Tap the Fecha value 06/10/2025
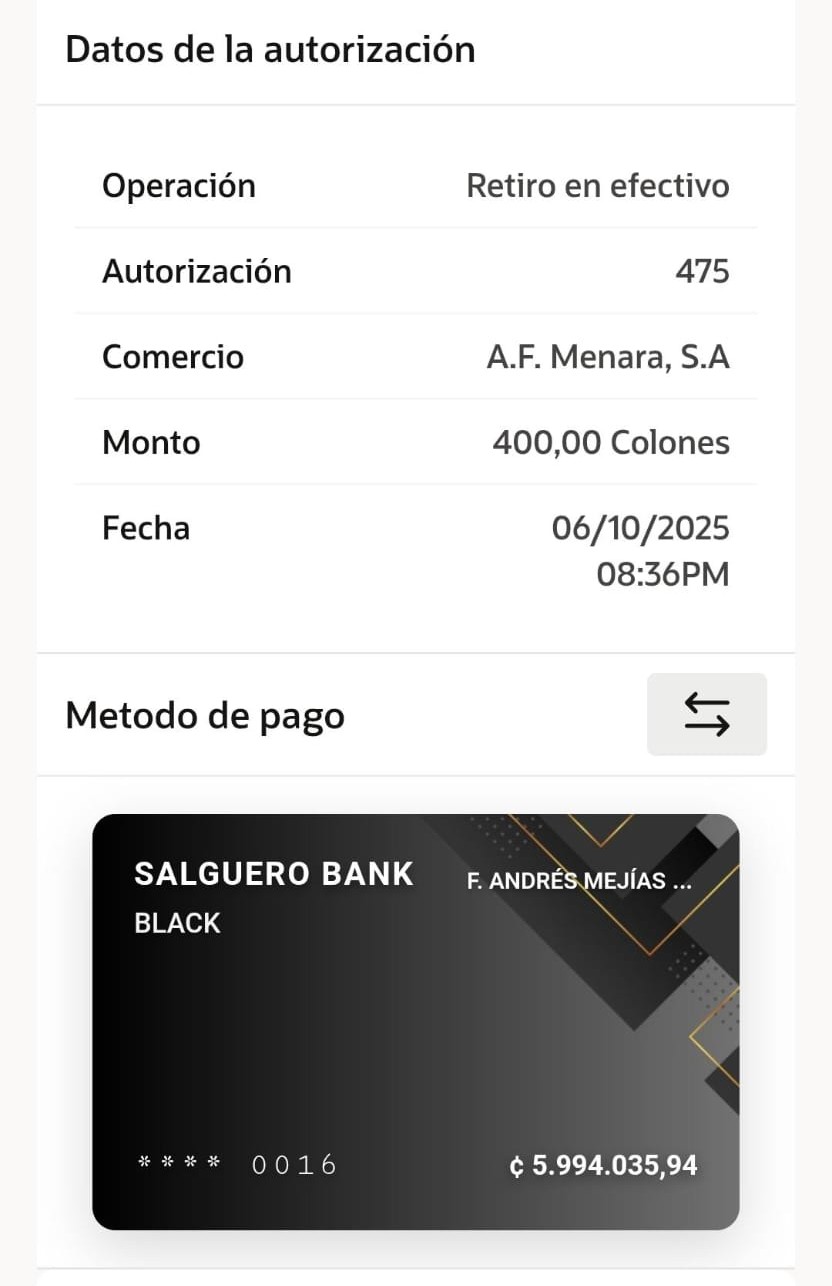Viewport: 832px width, 1286px height. [x=641, y=527]
